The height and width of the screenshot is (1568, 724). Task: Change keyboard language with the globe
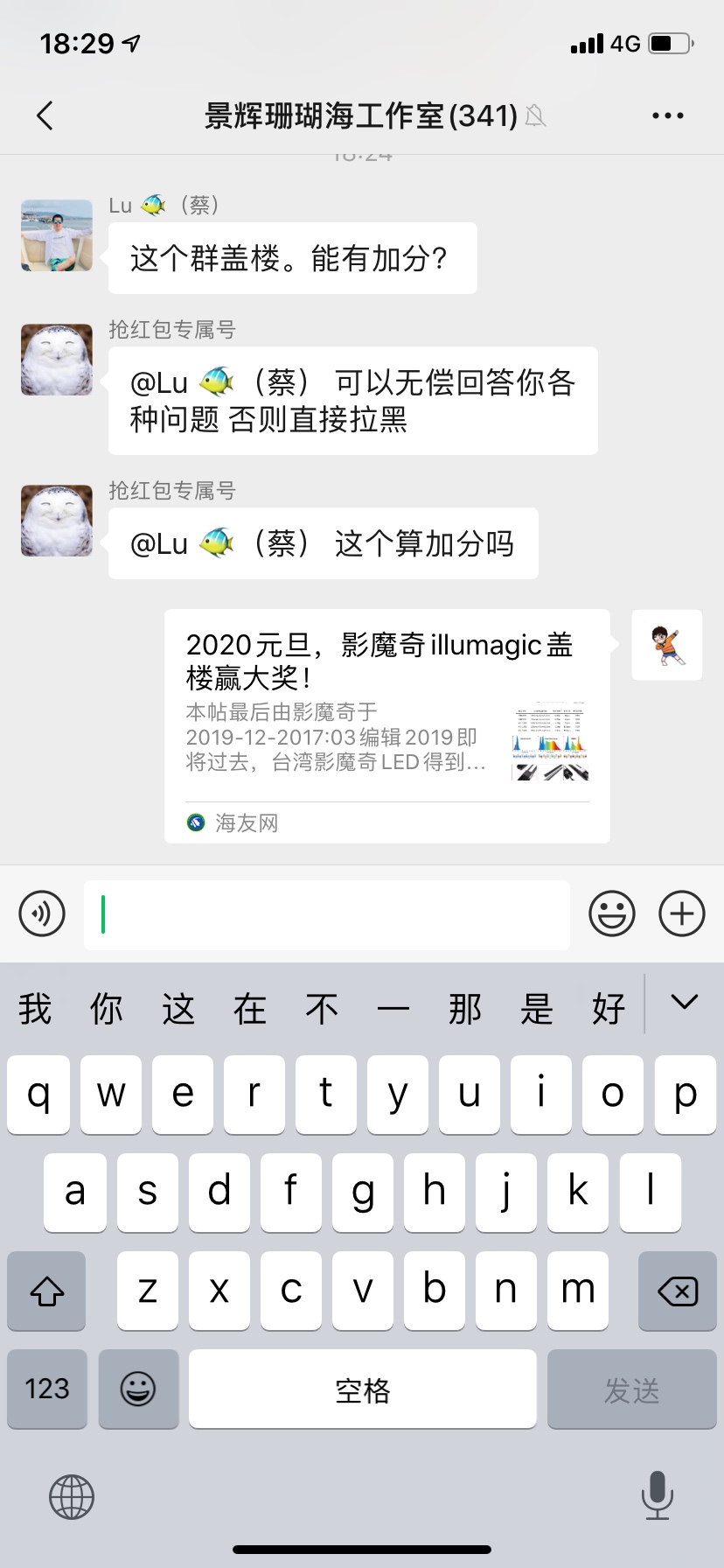point(72,1496)
